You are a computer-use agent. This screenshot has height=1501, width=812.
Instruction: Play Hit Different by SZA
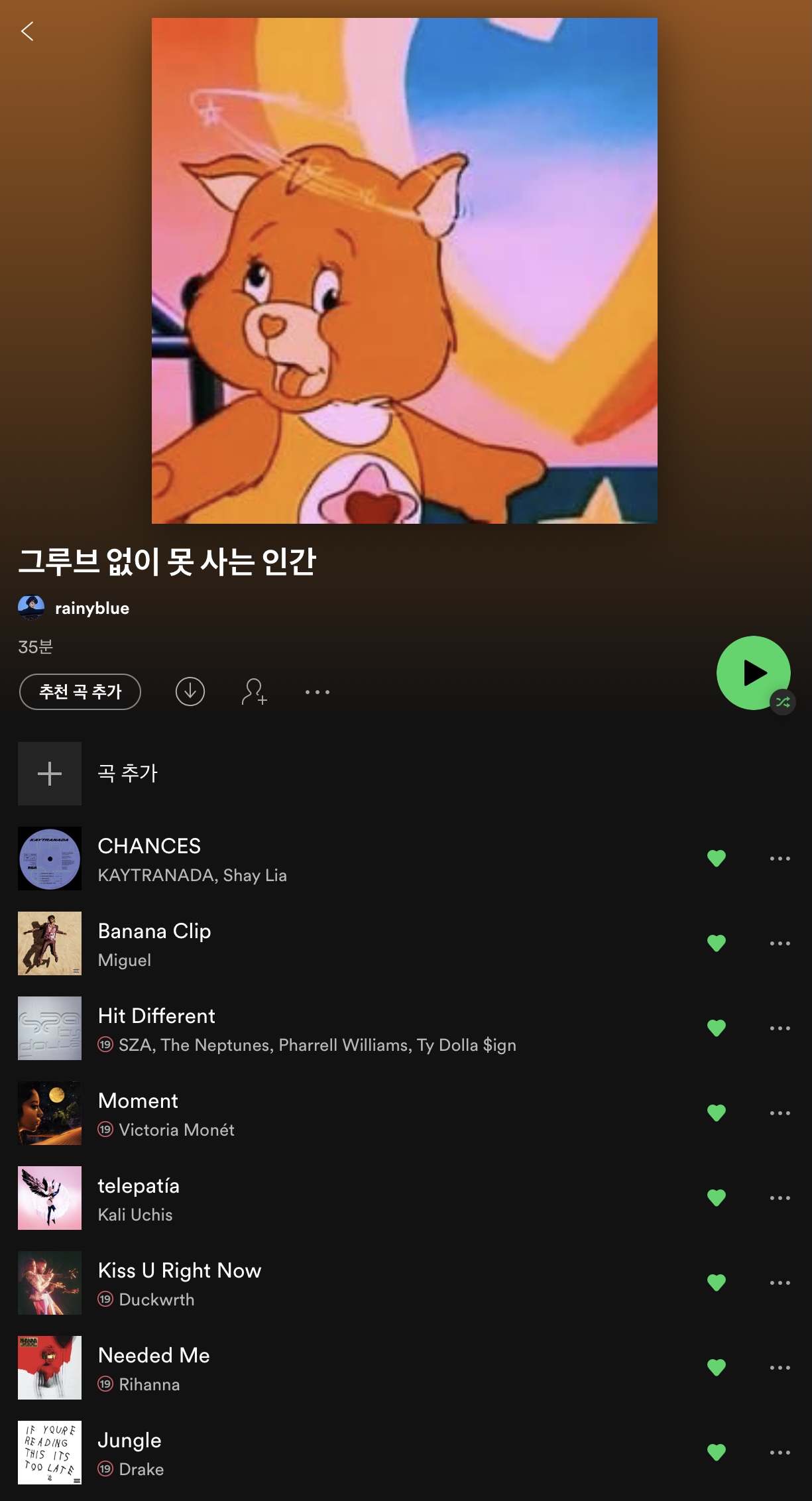tap(265, 1028)
